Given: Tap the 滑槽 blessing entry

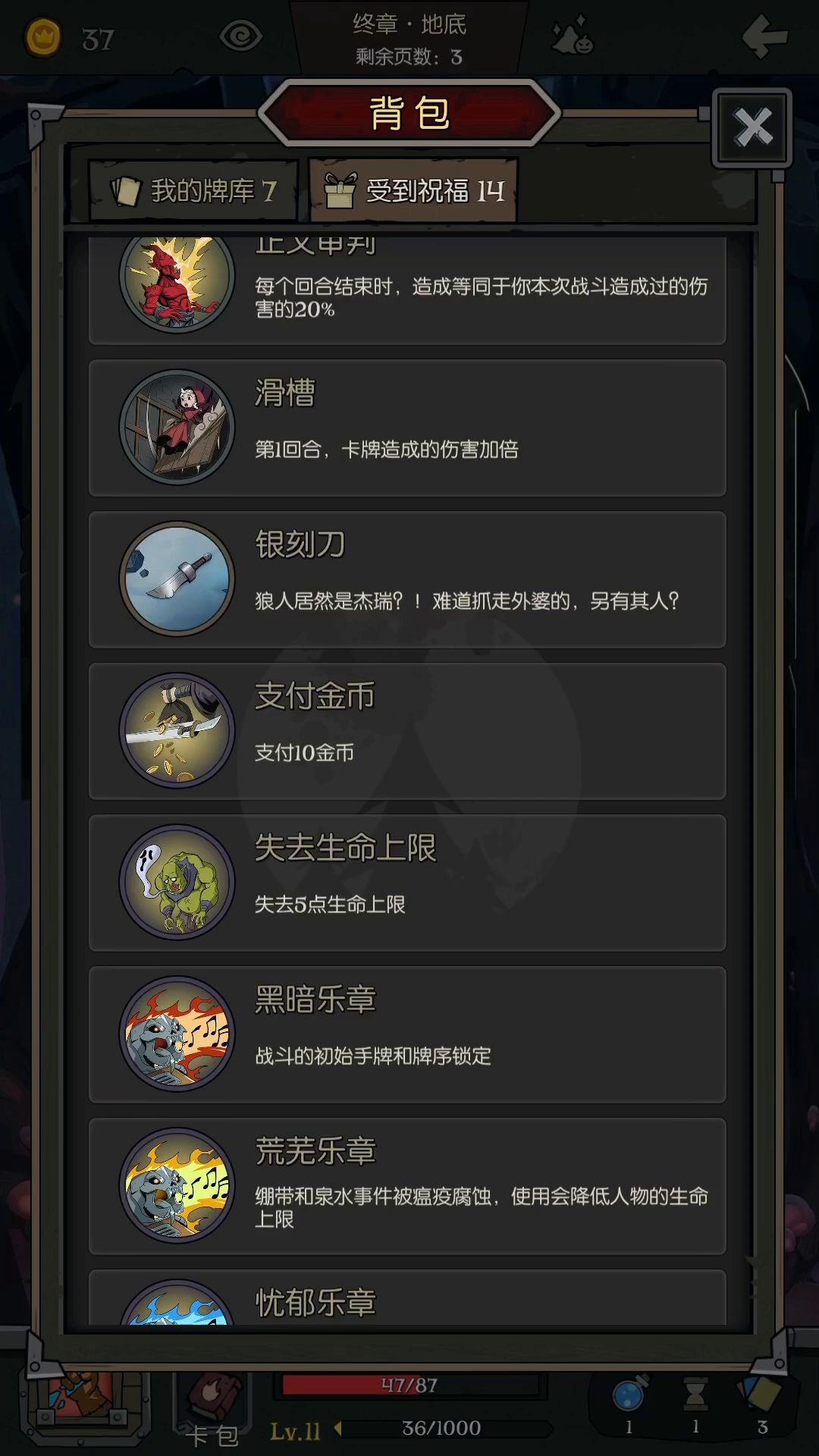Looking at the screenshot, I should pyautogui.click(x=407, y=428).
